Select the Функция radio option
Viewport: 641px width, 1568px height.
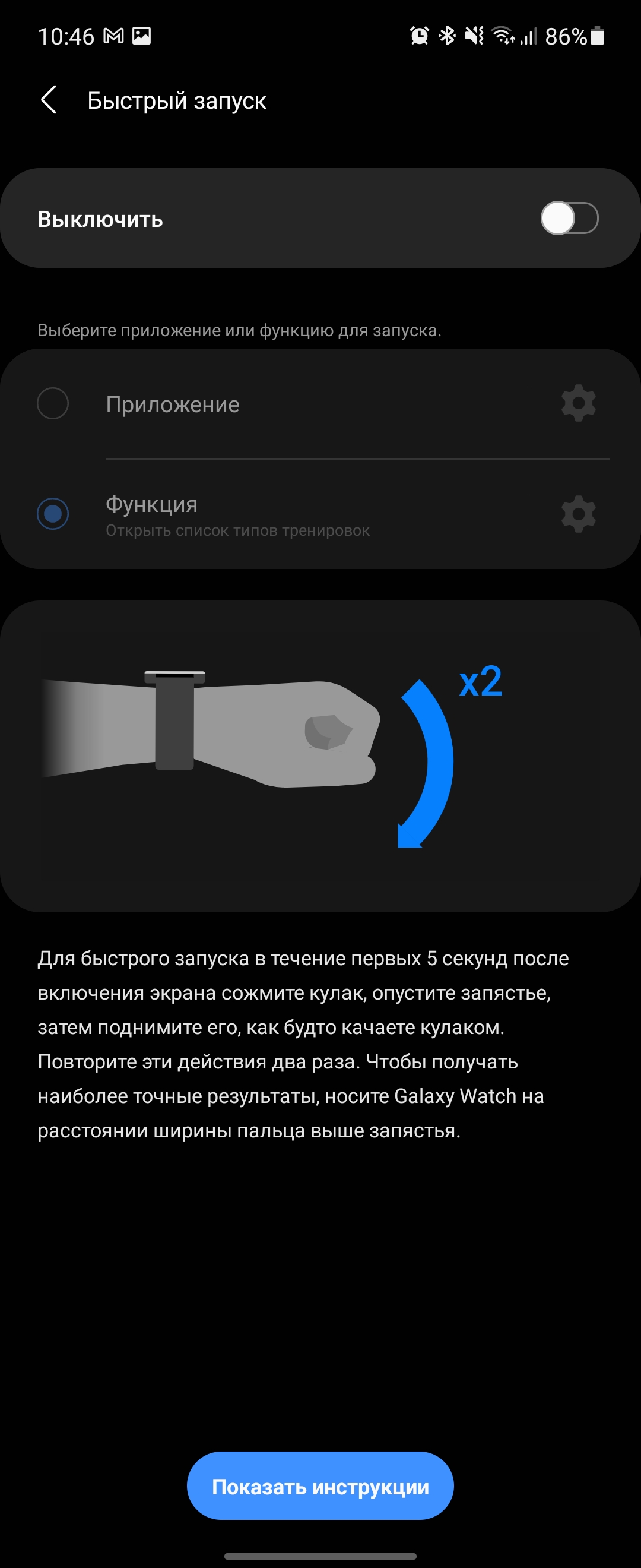[53, 514]
